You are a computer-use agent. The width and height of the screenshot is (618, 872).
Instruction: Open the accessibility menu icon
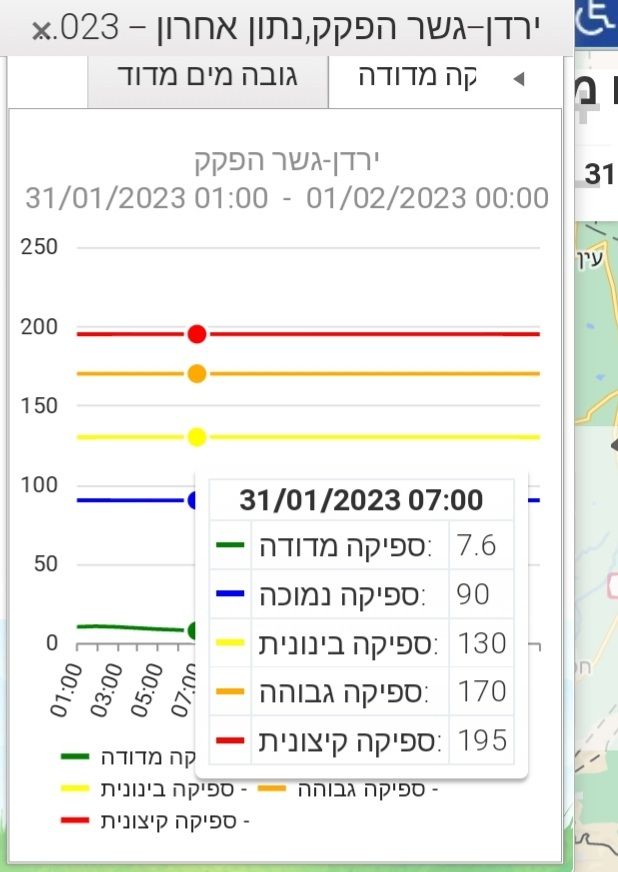tap(596, 16)
